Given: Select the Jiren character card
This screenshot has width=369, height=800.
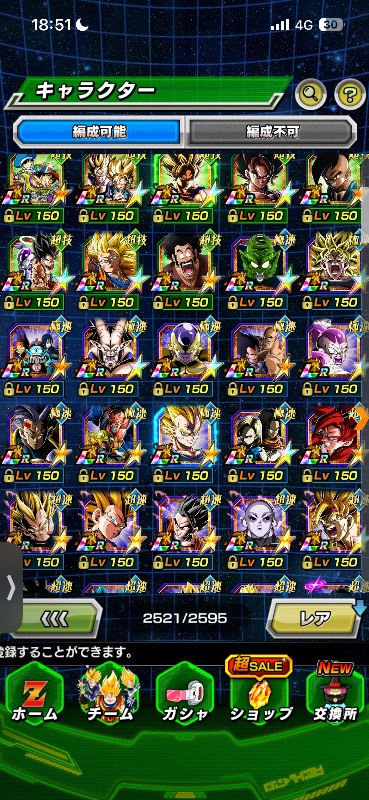Looking at the screenshot, I should [258, 531].
